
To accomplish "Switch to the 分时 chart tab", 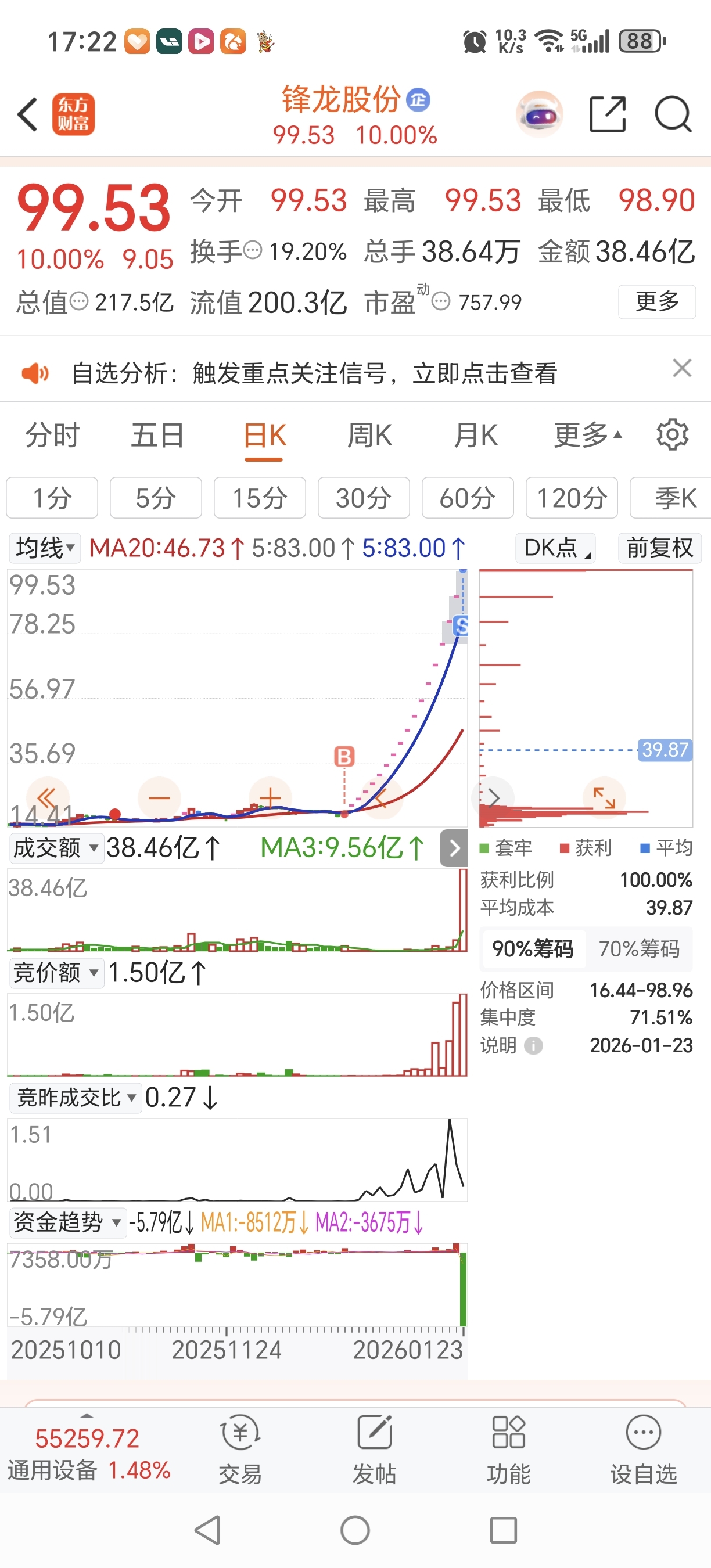I will point(52,436).
